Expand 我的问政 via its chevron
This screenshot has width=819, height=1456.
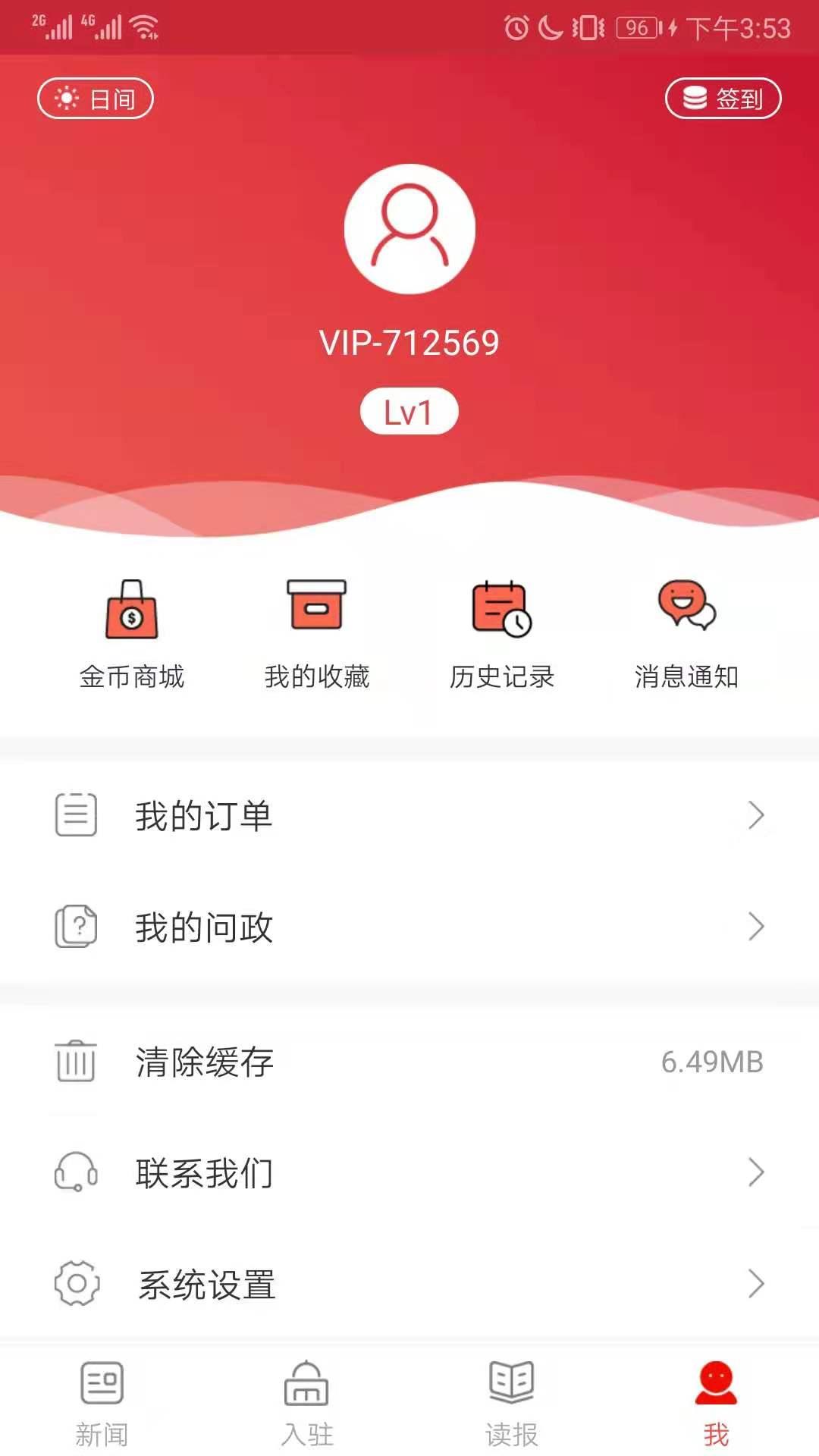coord(756,927)
